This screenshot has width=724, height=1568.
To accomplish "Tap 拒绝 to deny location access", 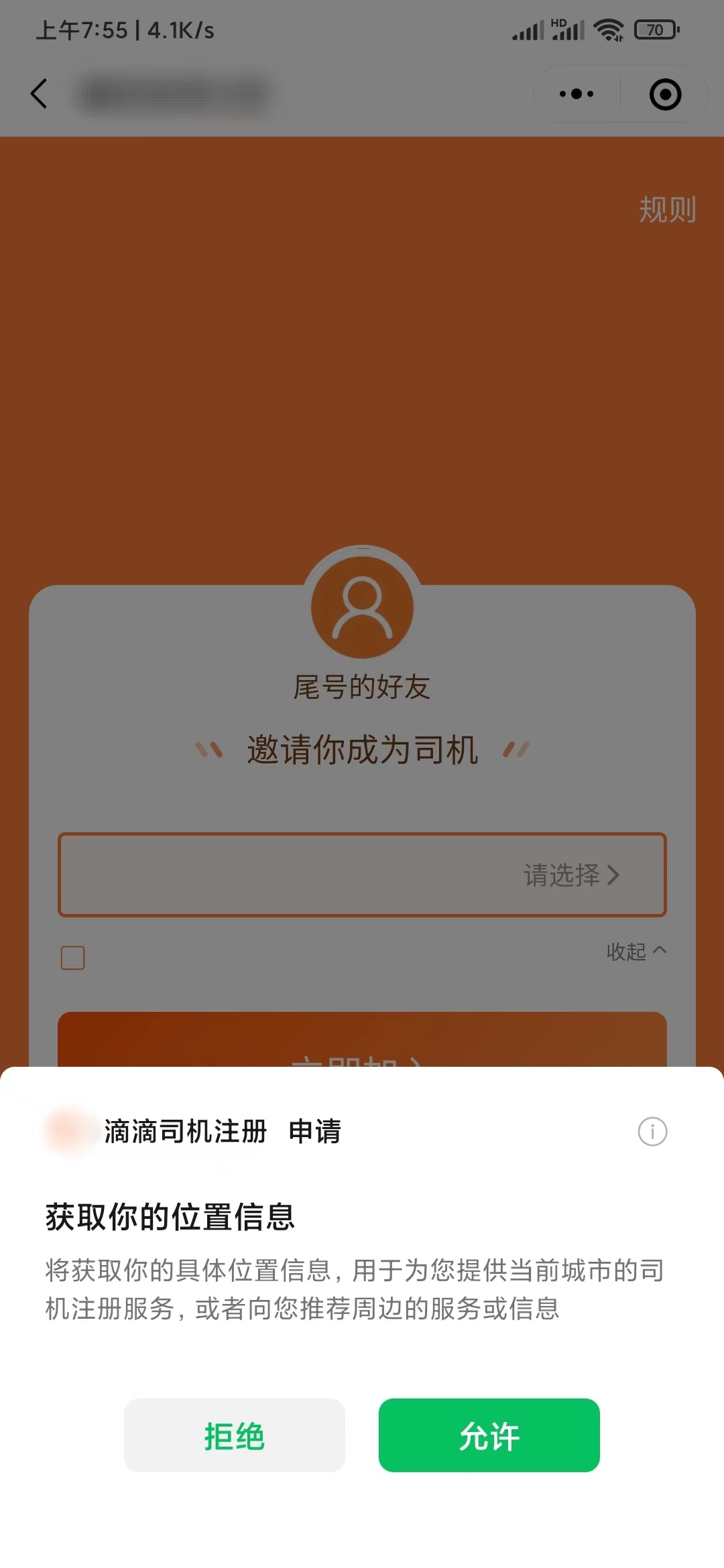I will [x=234, y=1436].
